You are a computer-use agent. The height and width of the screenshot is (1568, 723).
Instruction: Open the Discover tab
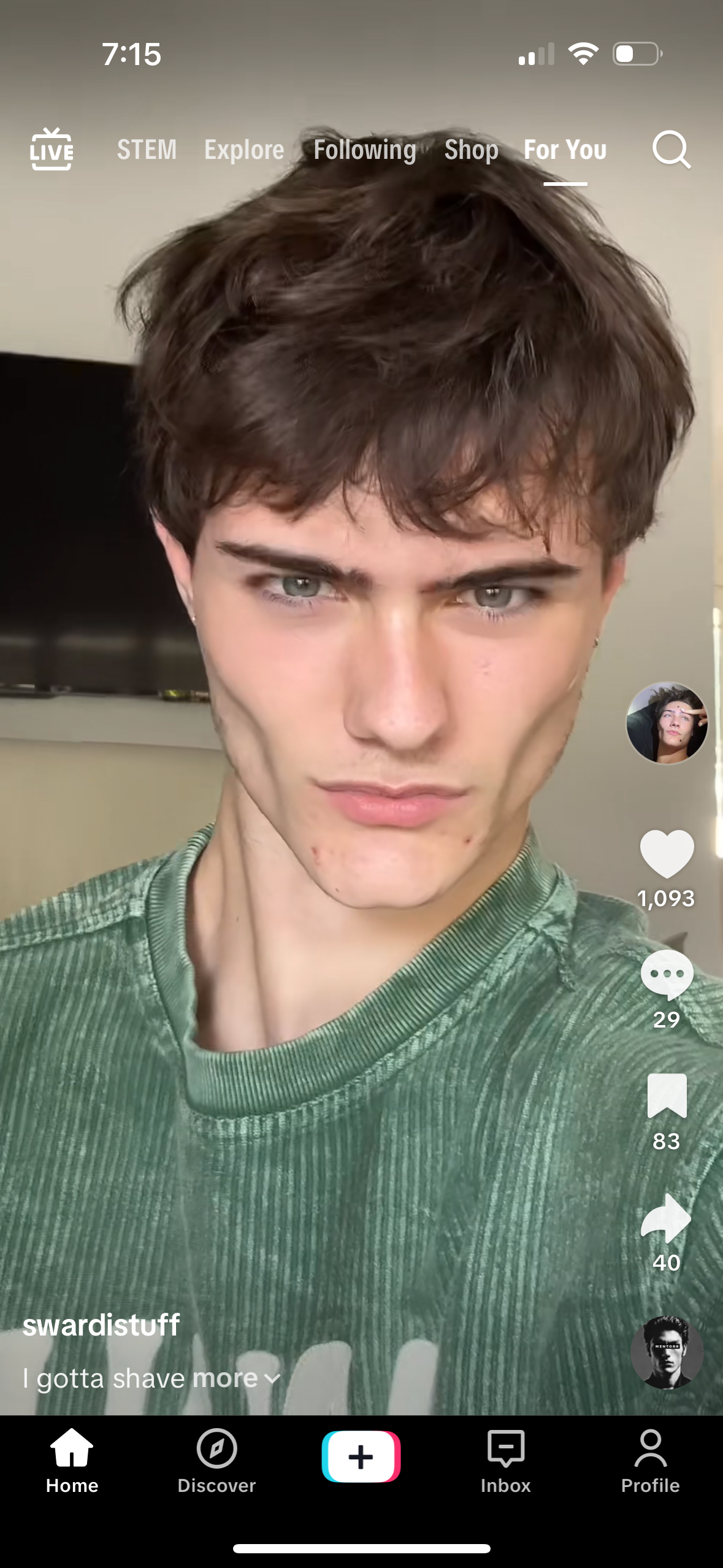click(x=216, y=1461)
